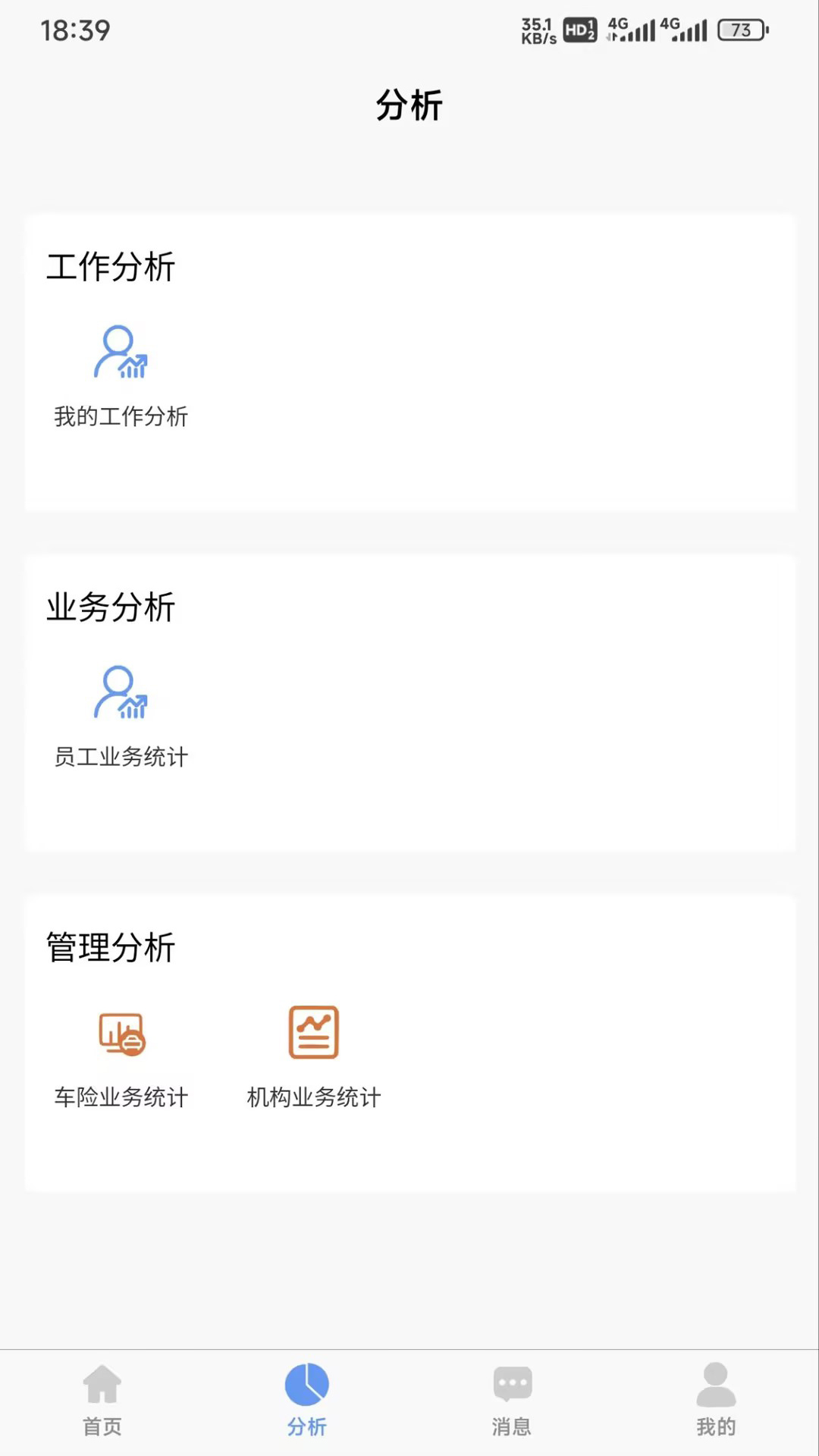Go to the 消息 tab

click(x=512, y=1399)
